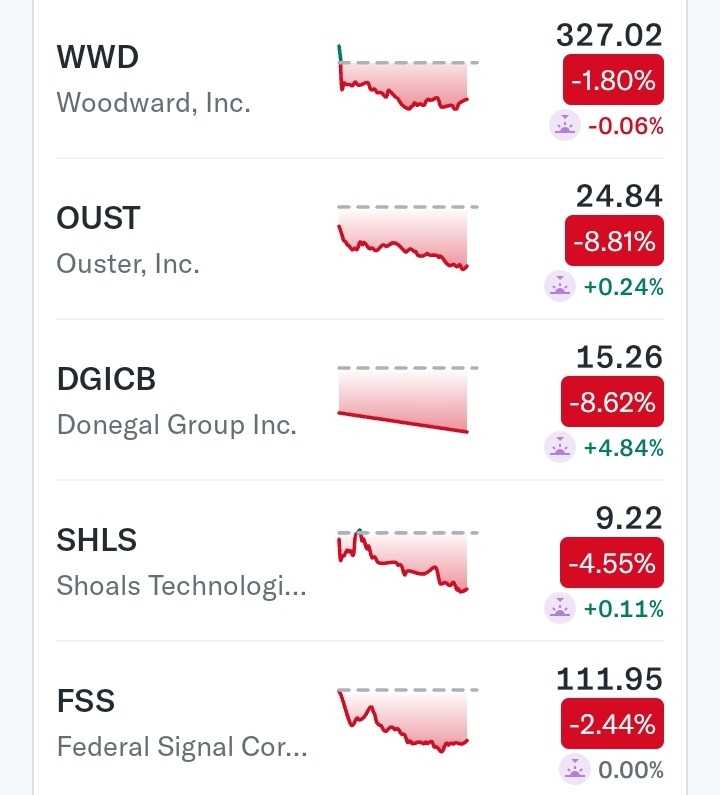Tap the -8.62% change badge for DGICB
This screenshot has width=720, height=795.
click(x=613, y=402)
